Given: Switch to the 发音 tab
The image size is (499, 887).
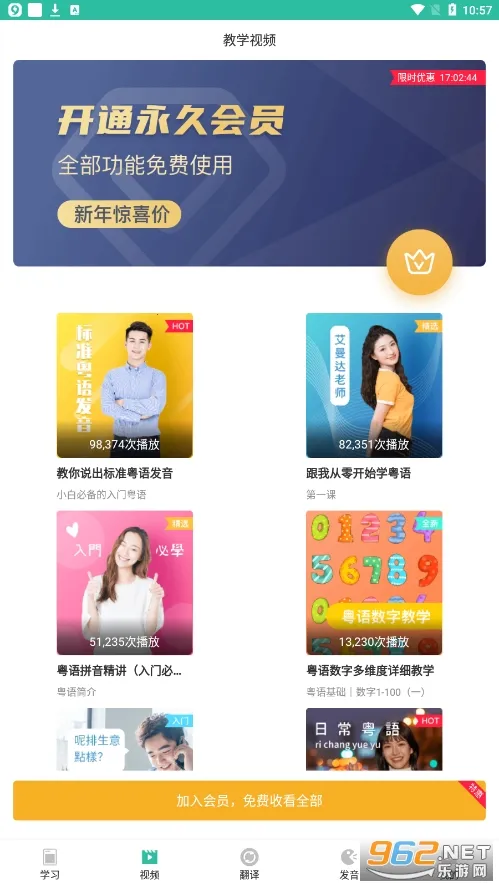Looking at the screenshot, I should 349,864.
